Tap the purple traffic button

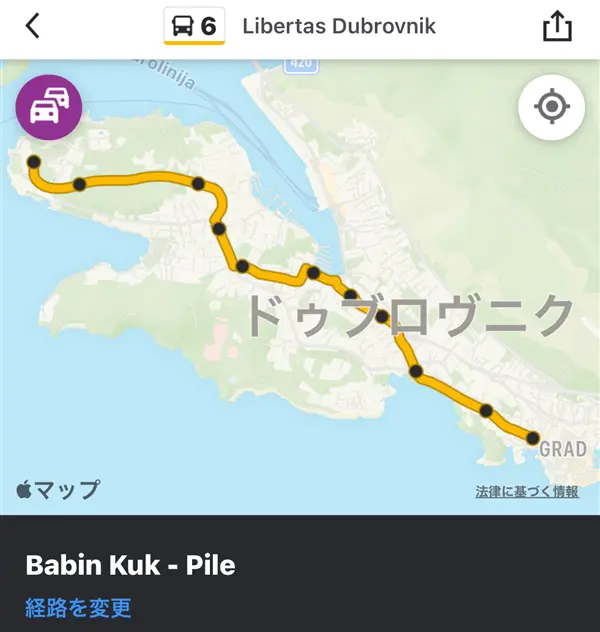point(49,106)
